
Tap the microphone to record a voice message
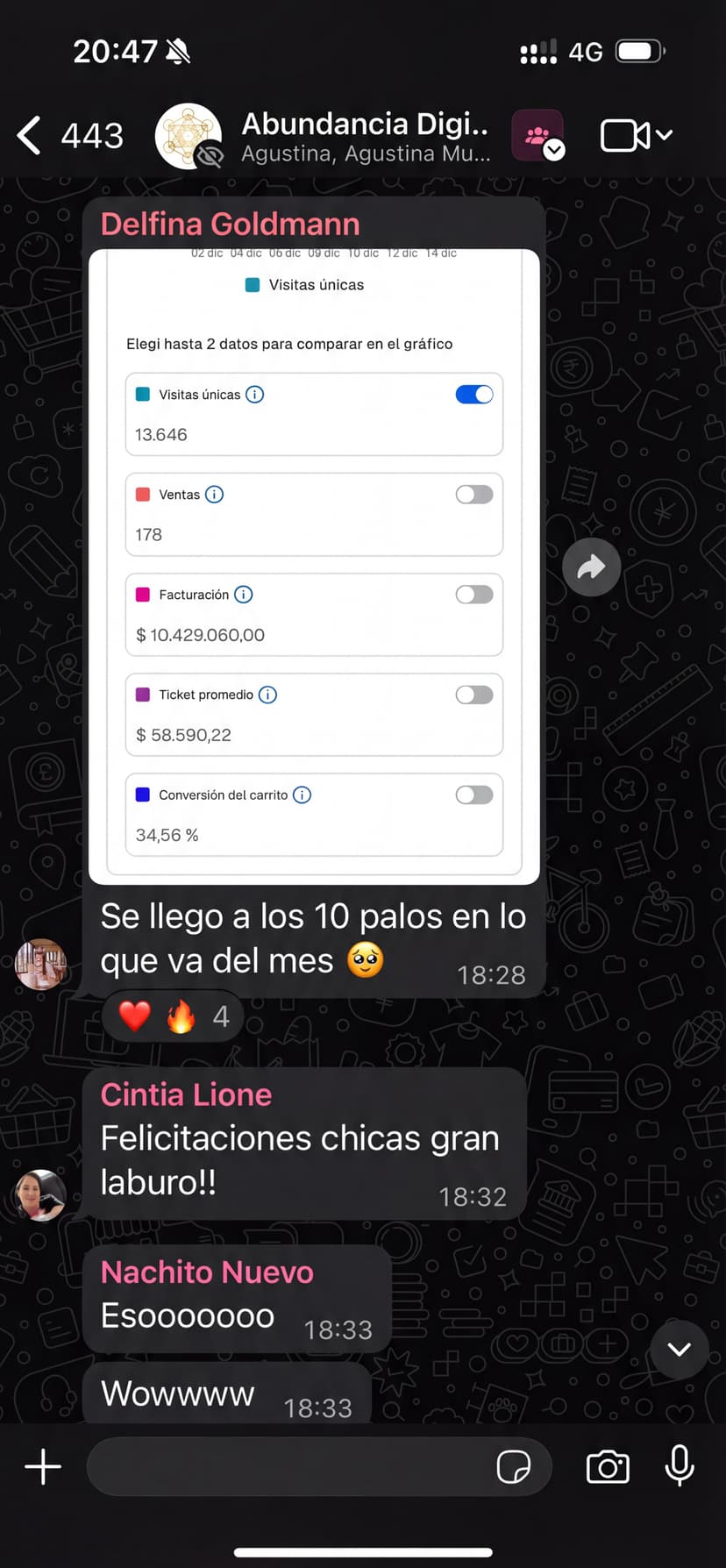tap(679, 1466)
